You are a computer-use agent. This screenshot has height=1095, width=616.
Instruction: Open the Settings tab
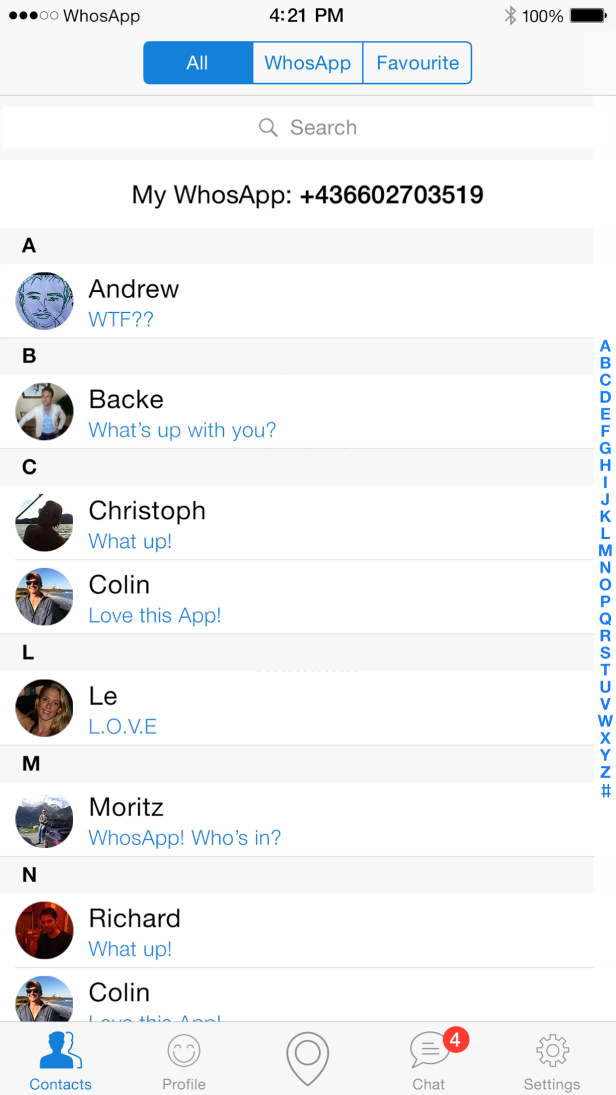pyautogui.click(x=552, y=1062)
